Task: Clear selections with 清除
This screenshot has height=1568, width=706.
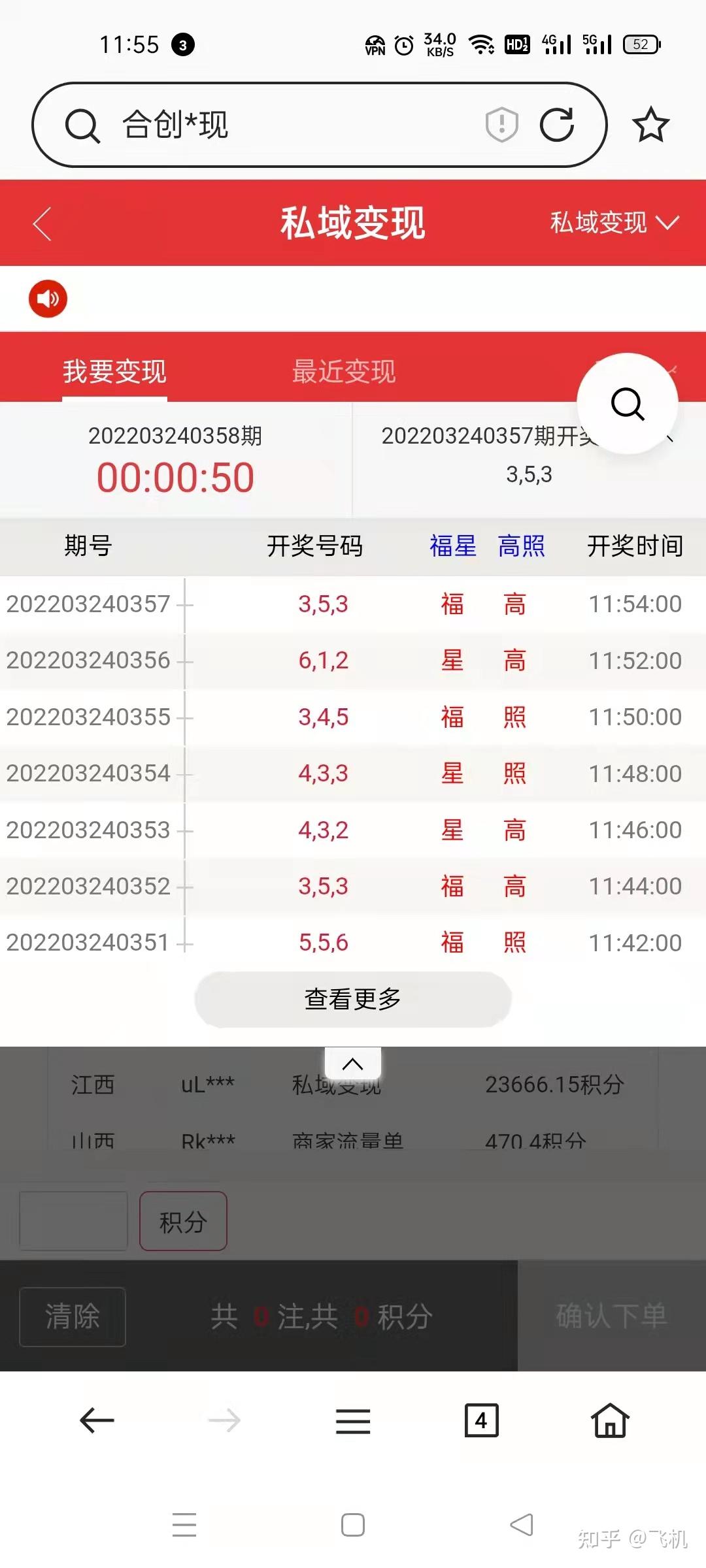Action: [x=72, y=1316]
